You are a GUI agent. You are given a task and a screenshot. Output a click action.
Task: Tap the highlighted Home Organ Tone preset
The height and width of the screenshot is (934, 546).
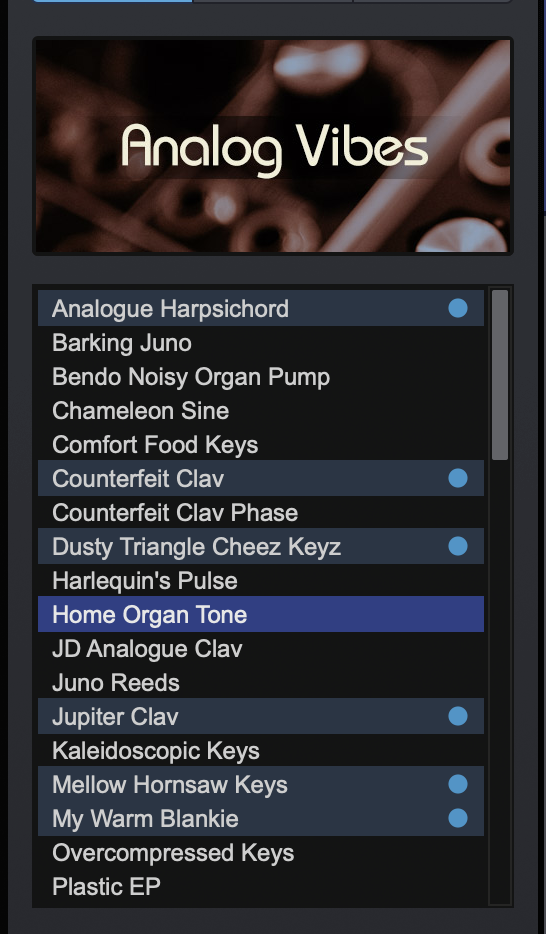261,615
